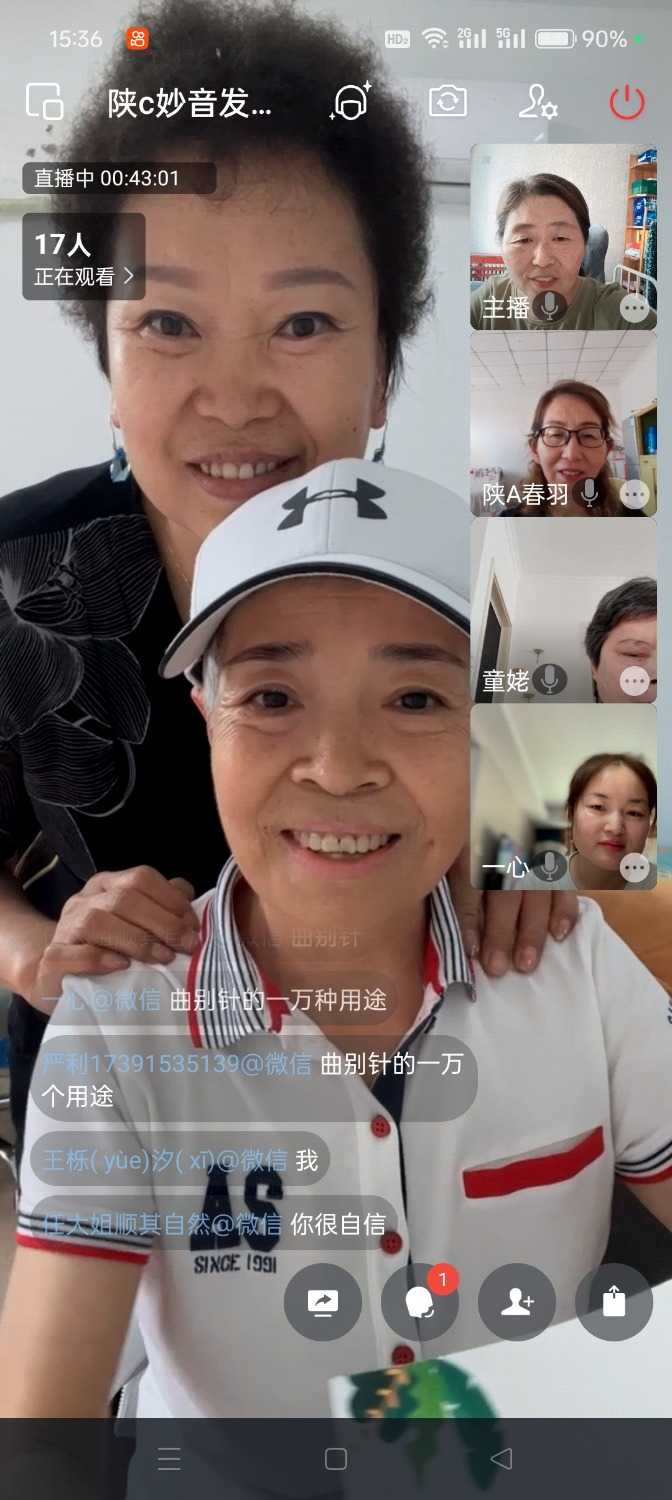Open more options on 主播 tile
Image resolution: width=672 pixels, height=1500 pixels.
coord(634,308)
